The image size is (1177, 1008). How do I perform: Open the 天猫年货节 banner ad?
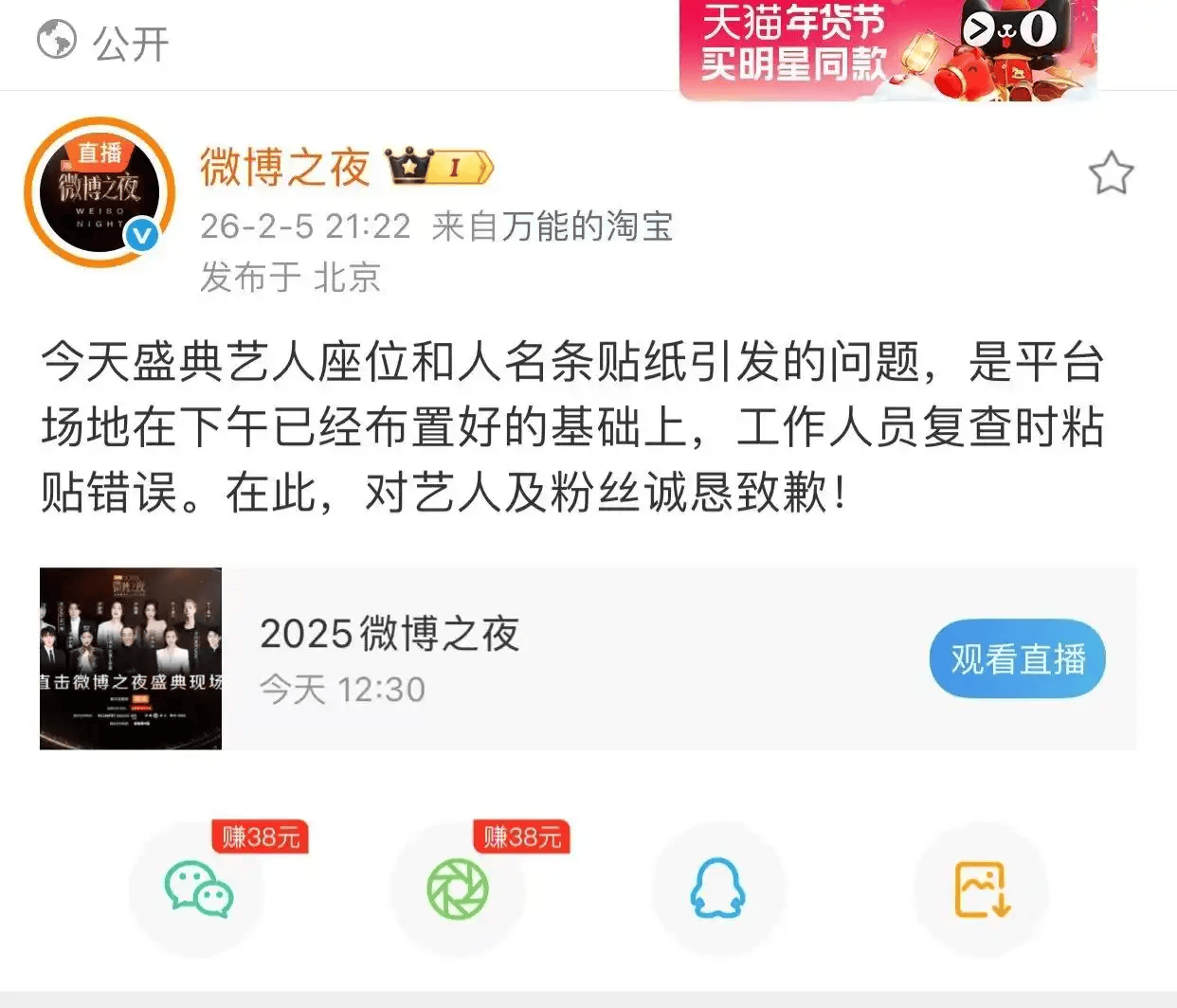pos(888,47)
